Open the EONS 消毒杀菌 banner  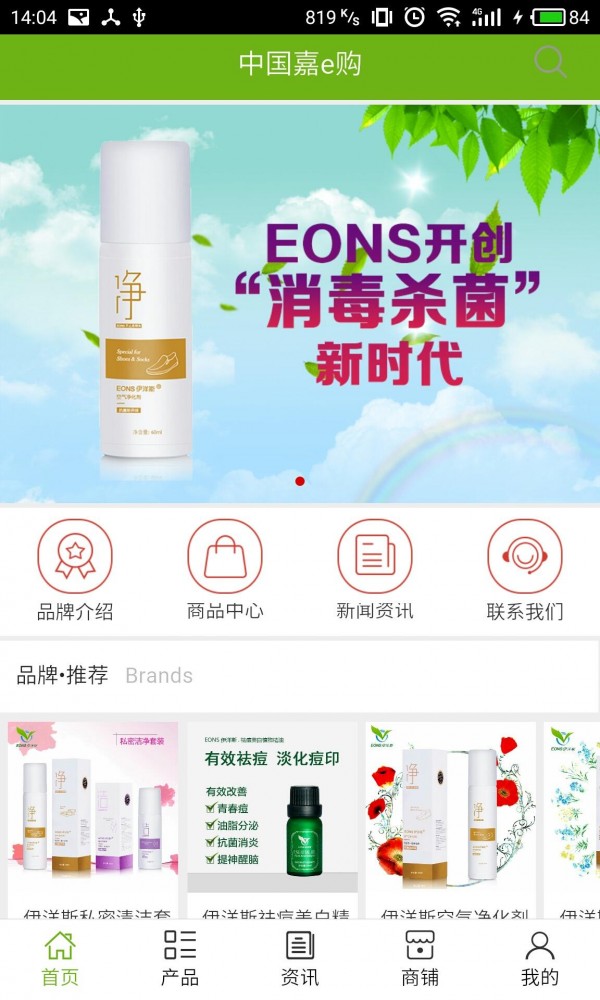click(x=300, y=304)
